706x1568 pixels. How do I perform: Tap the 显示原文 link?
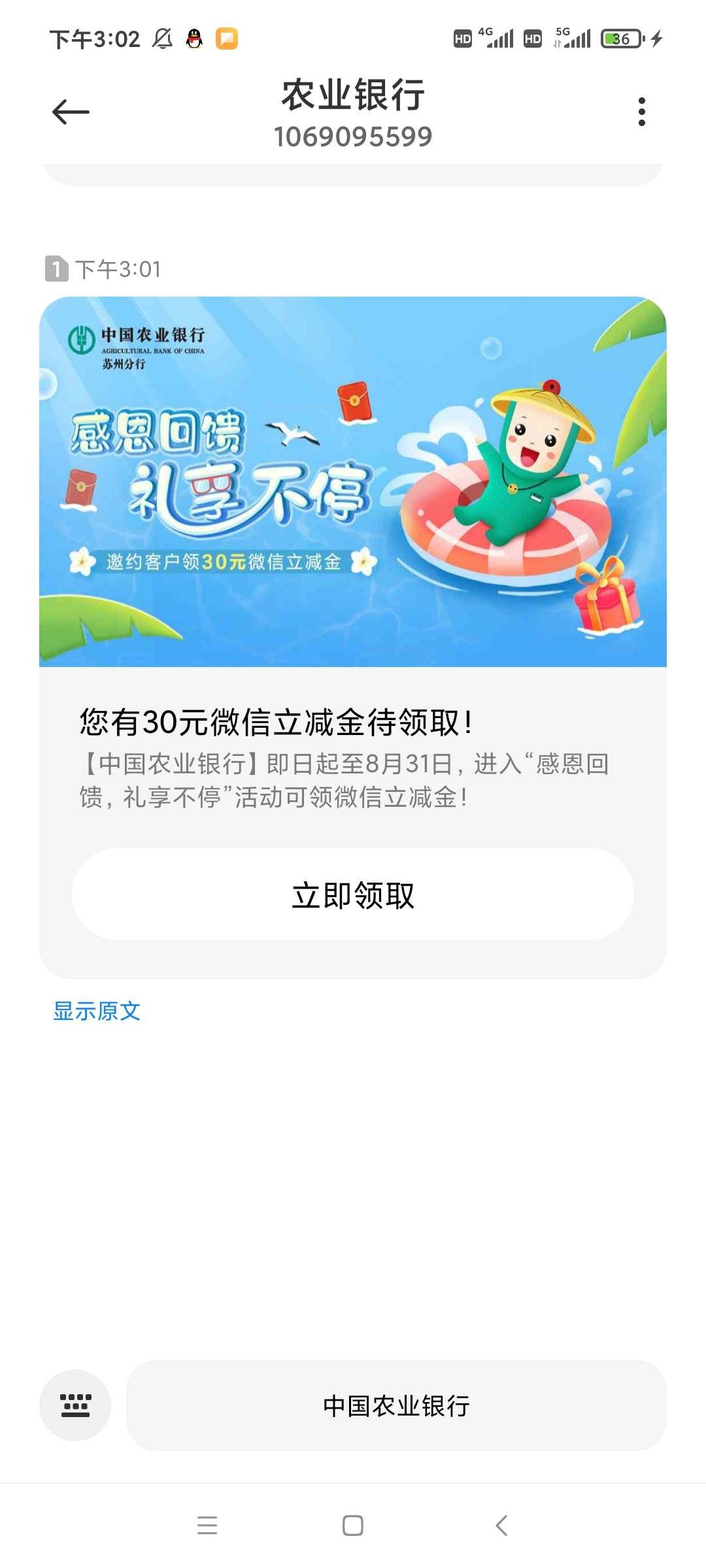coord(97,1011)
